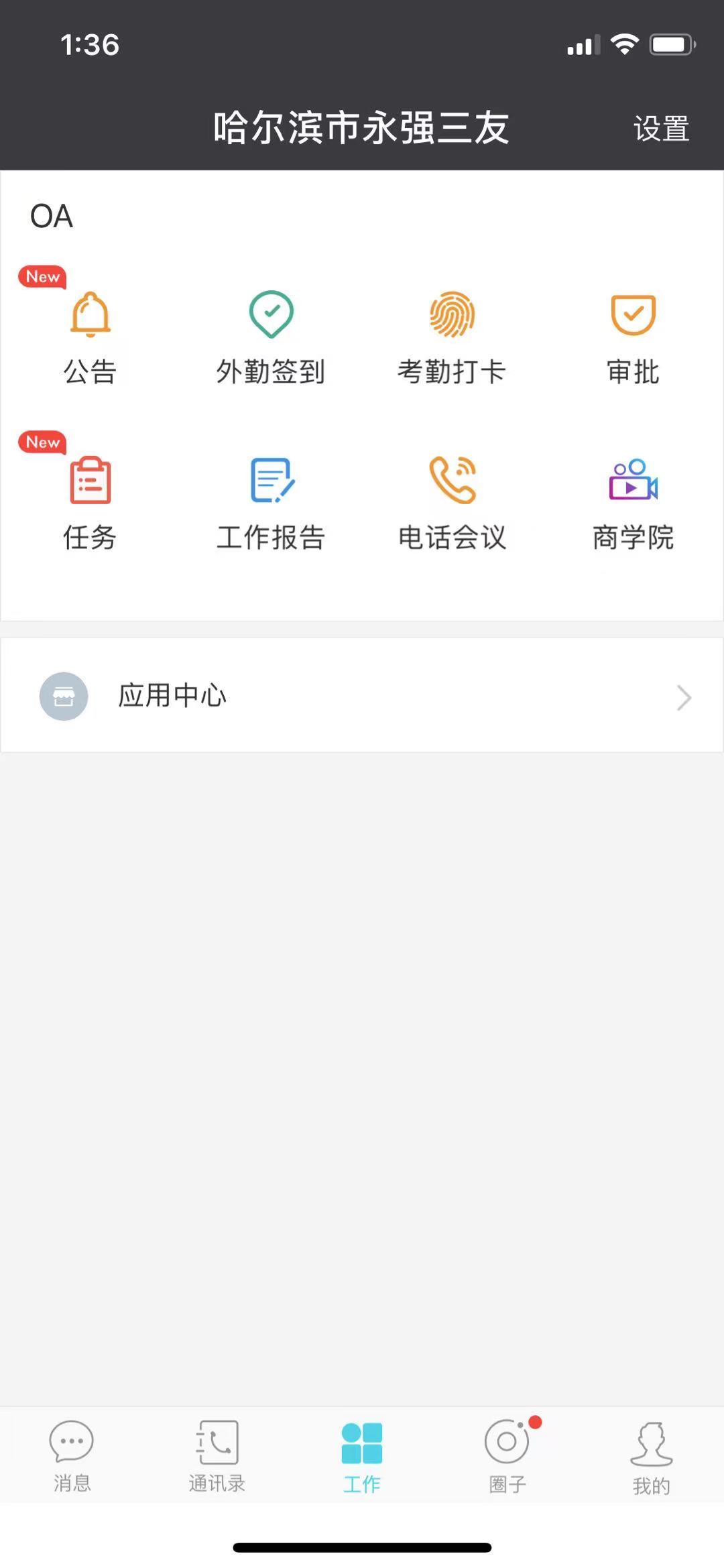Open the 任务 tasks module
Viewport: 724px width, 1568px height.
coord(90,503)
